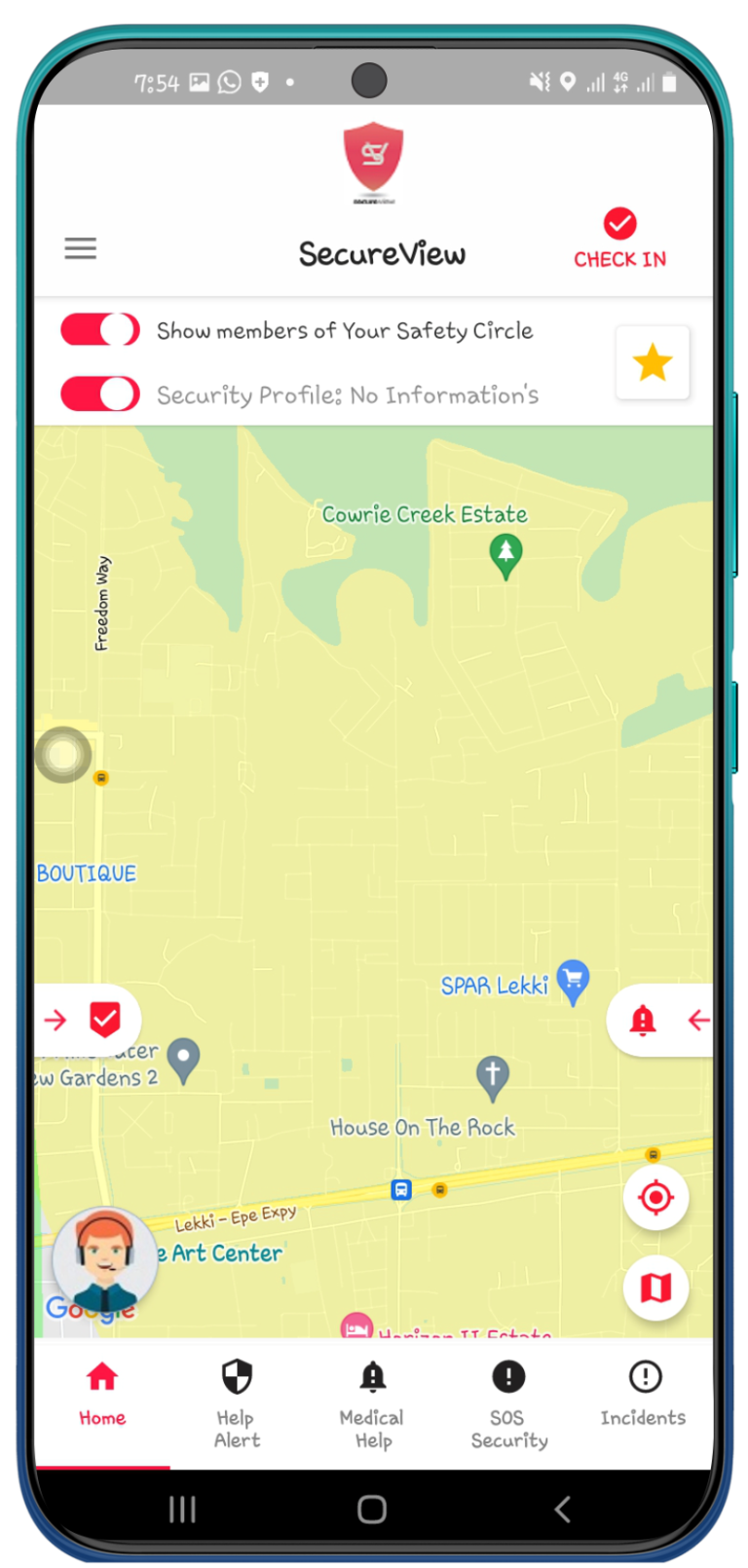Tap the system back button

tap(562, 1510)
